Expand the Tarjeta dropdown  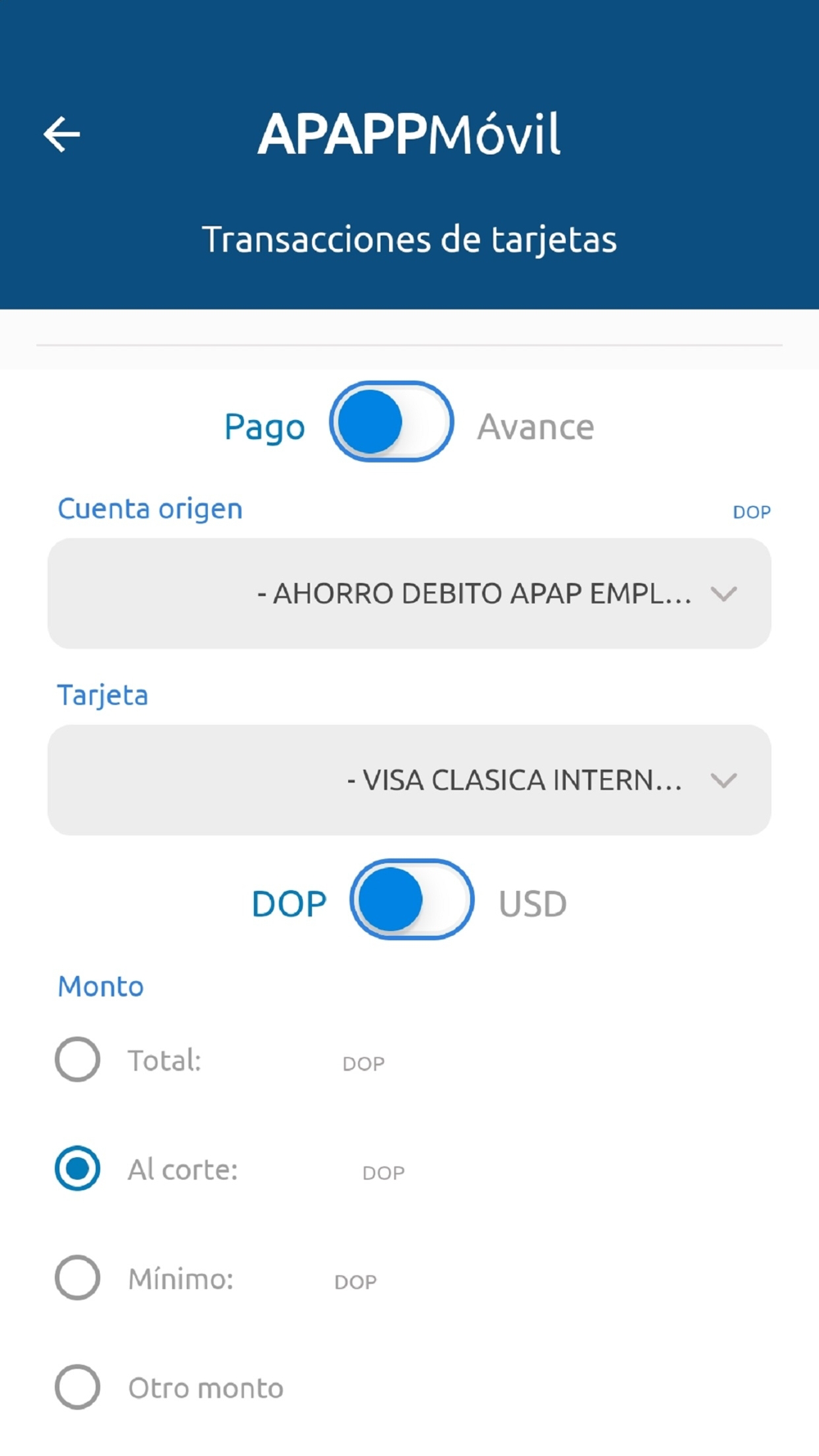(x=409, y=780)
